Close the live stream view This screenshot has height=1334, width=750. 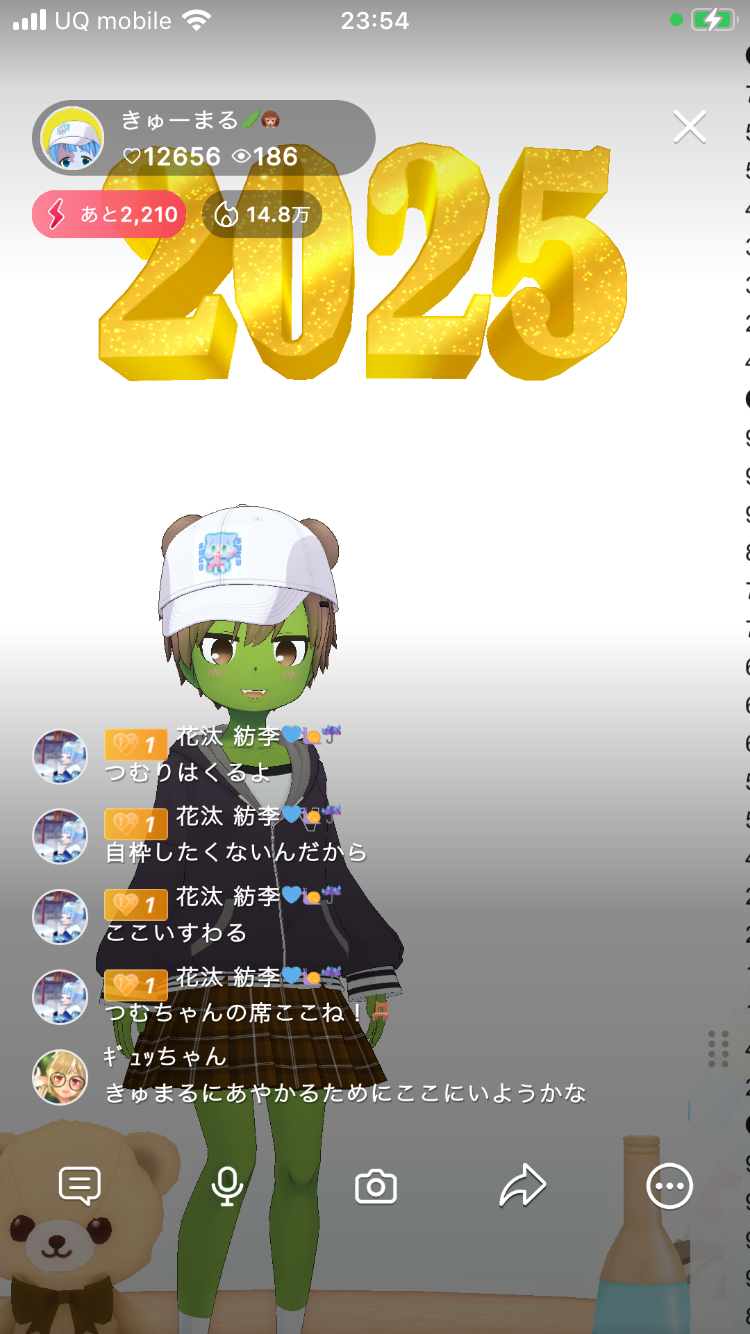tap(690, 127)
